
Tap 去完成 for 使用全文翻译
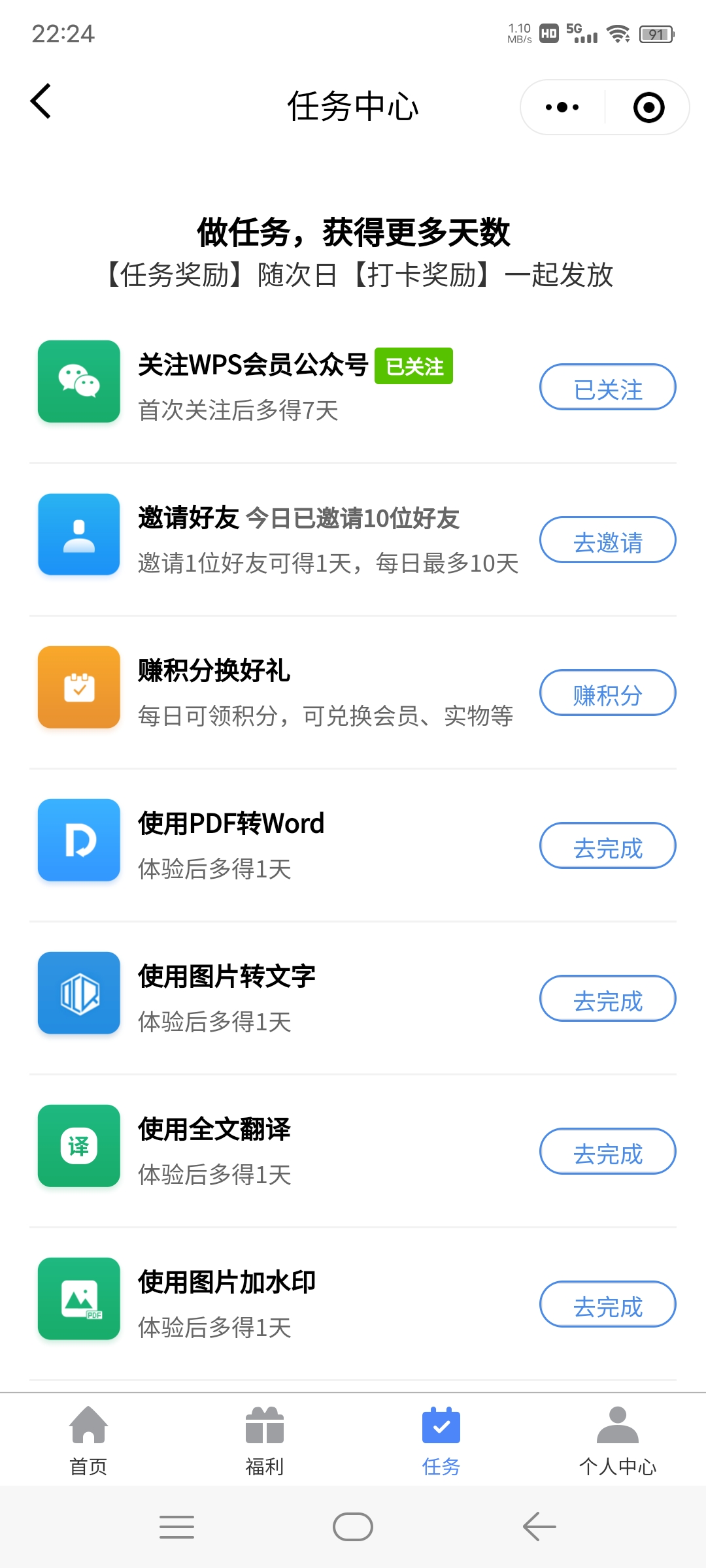click(608, 1152)
